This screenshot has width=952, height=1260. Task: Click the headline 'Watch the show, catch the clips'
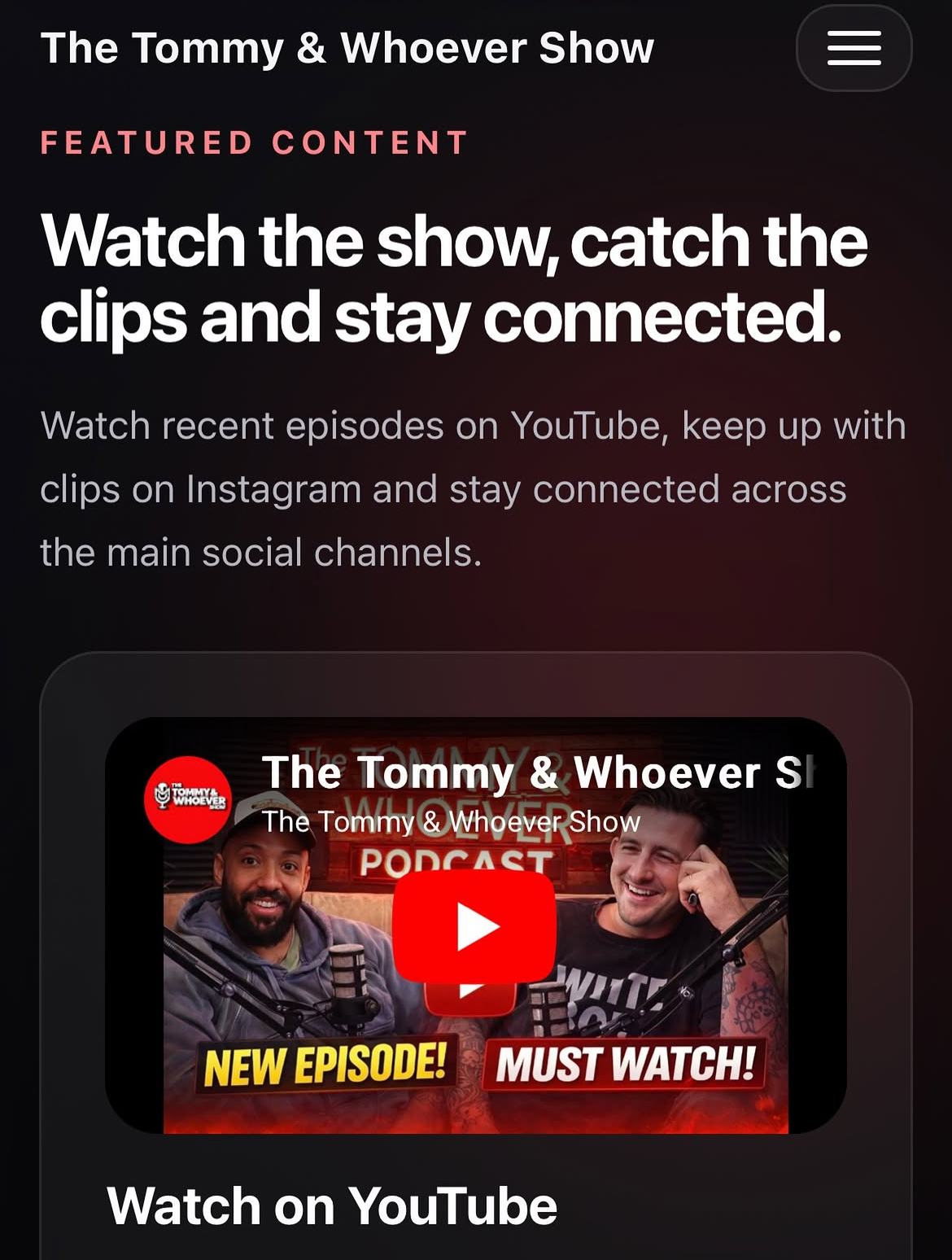pyautogui.click(x=456, y=277)
